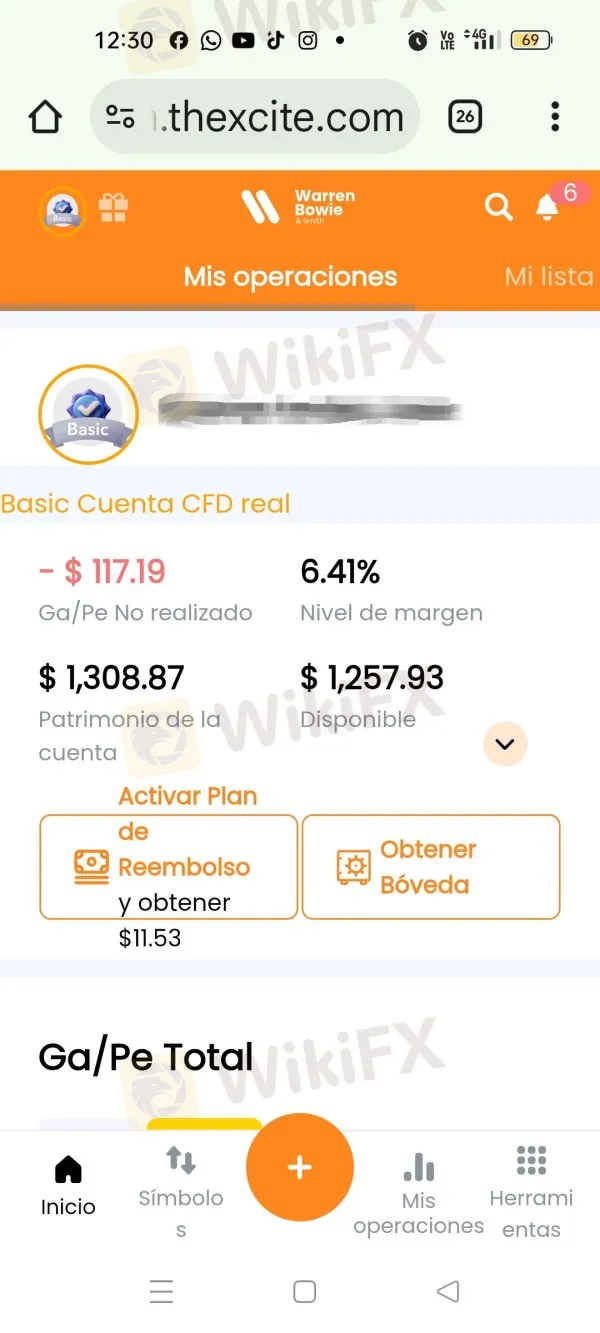Tap the Obtener Bóveda button

click(x=431, y=866)
